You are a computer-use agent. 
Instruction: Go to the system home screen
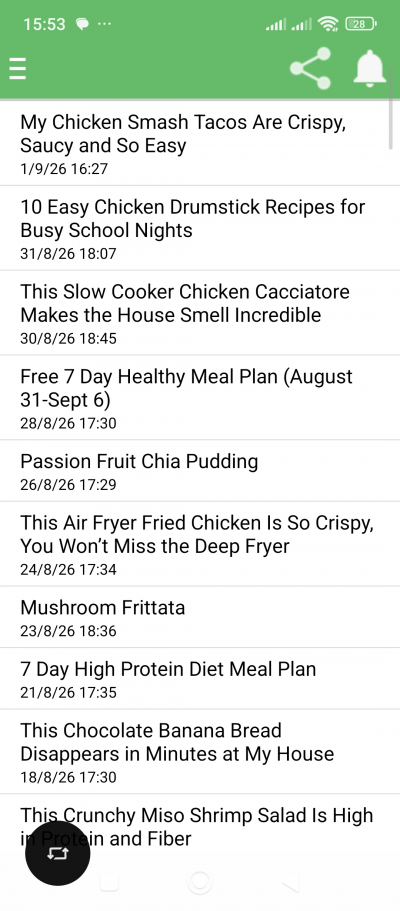coord(199,883)
